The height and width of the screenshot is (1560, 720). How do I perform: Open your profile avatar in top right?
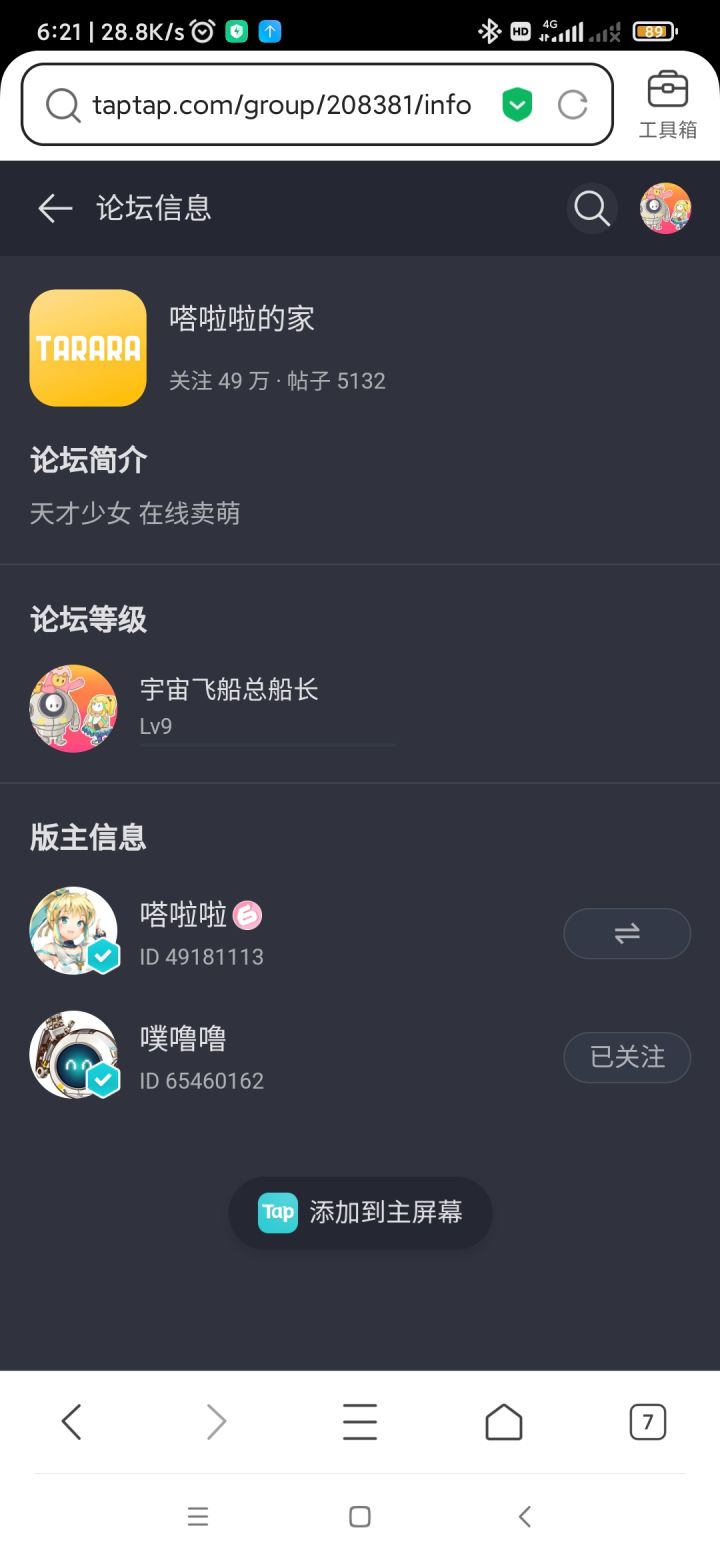tap(665, 208)
